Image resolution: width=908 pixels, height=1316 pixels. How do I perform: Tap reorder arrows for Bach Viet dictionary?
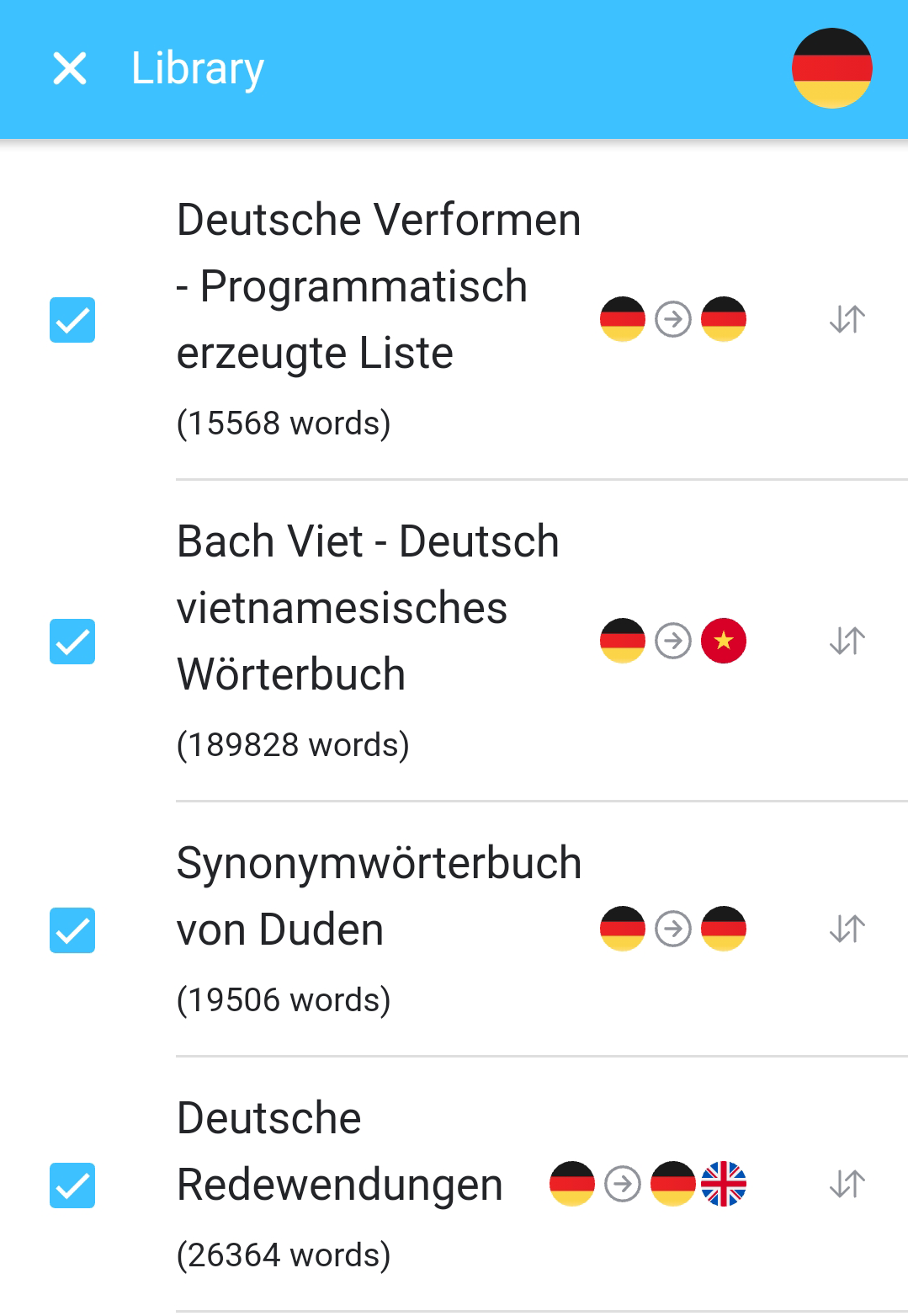(847, 642)
